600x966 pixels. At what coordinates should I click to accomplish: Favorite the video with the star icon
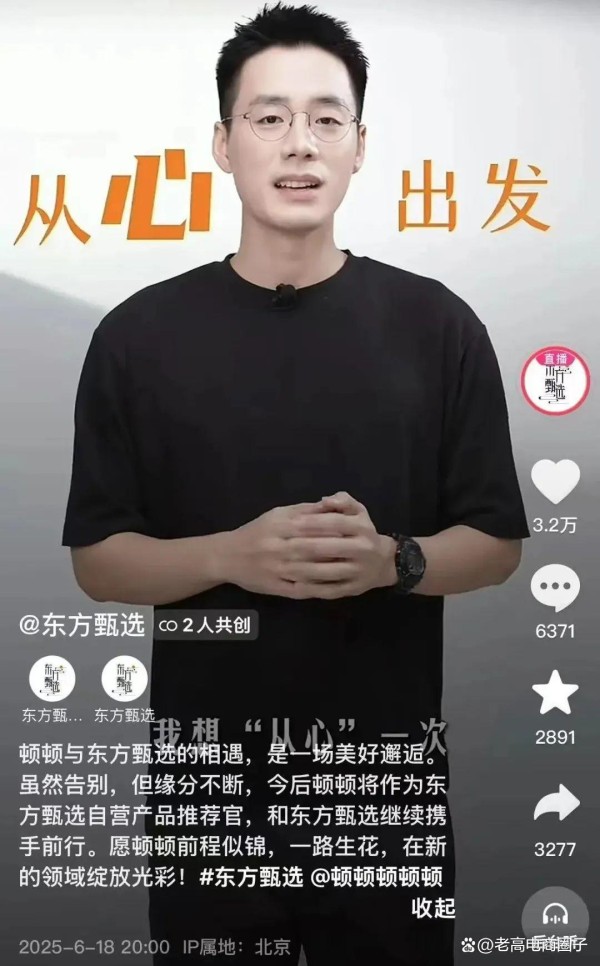pos(555,694)
